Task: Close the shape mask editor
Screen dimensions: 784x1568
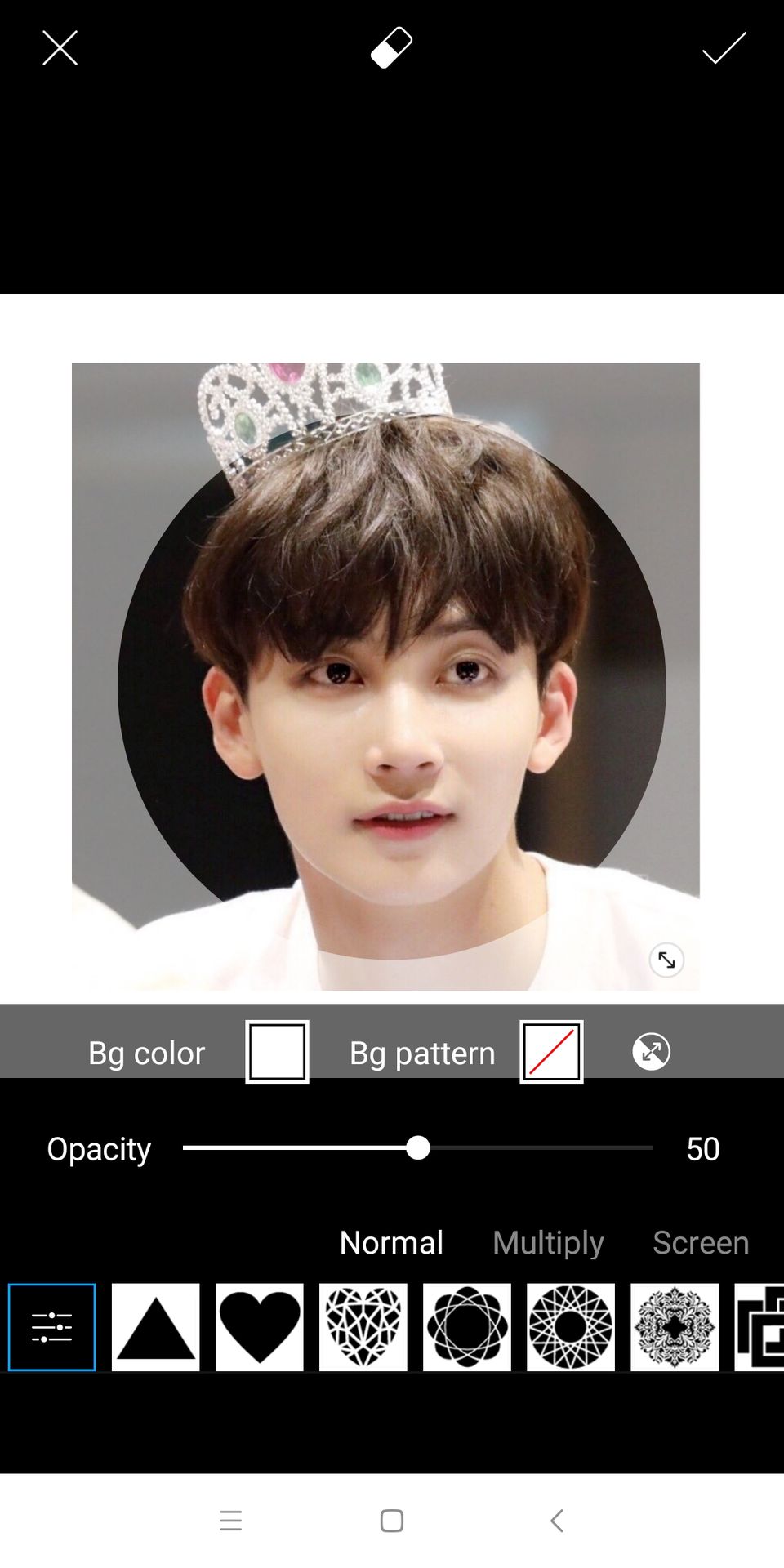Action: (x=60, y=48)
